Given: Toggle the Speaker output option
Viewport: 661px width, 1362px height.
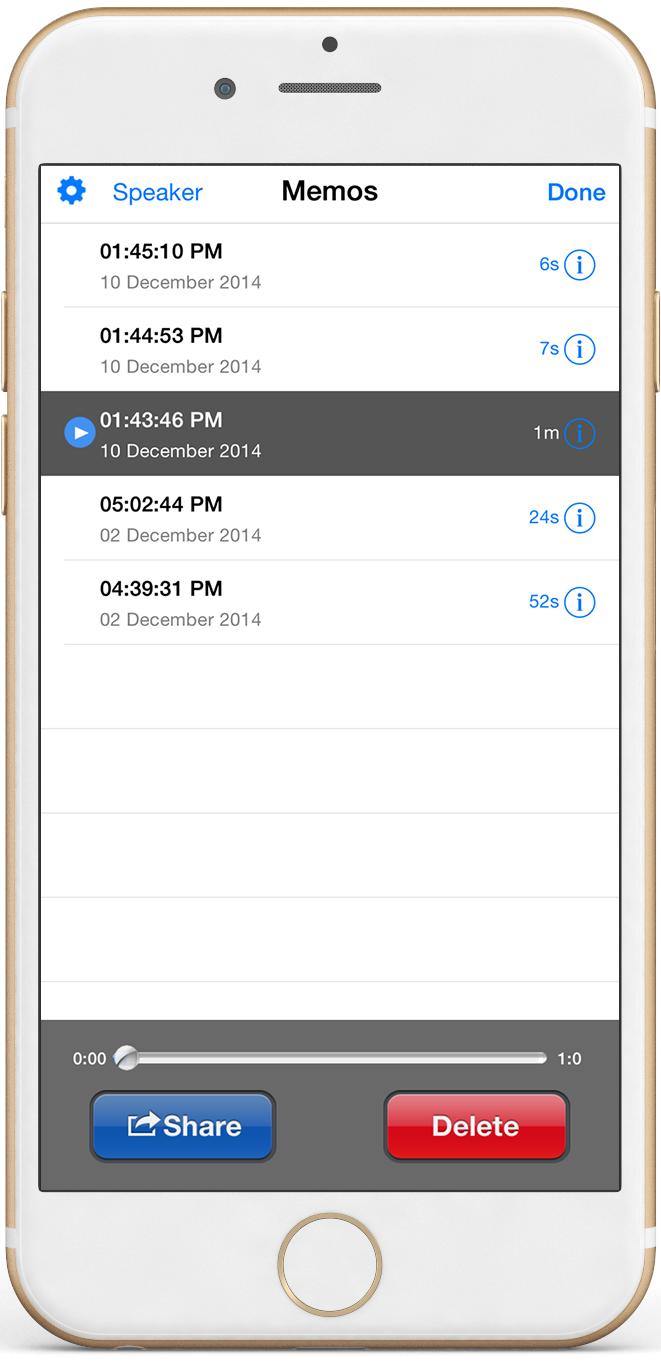Looking at the screenshot, I should coord(157,192).
